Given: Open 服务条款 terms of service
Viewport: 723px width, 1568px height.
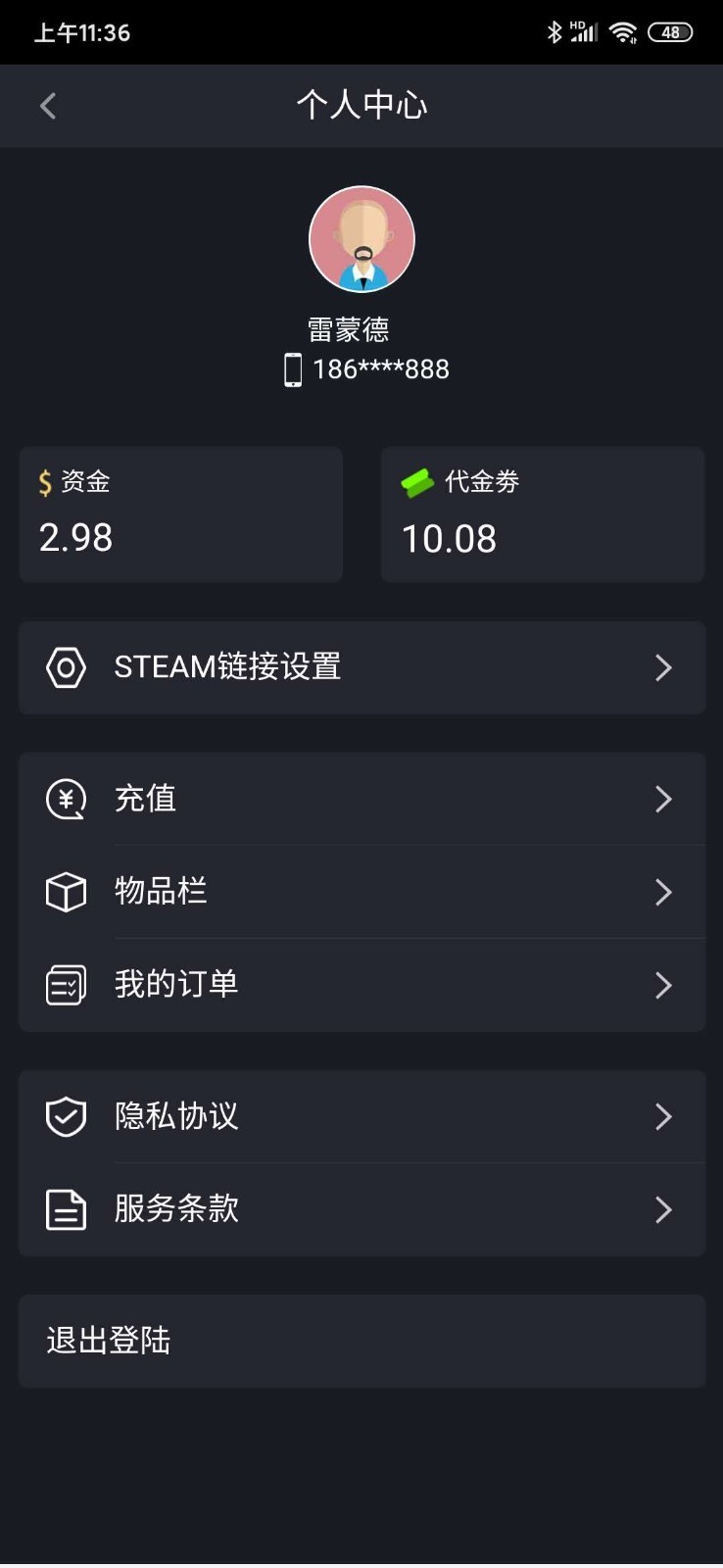Looking at the screenshot, I should click(663, 1209).
